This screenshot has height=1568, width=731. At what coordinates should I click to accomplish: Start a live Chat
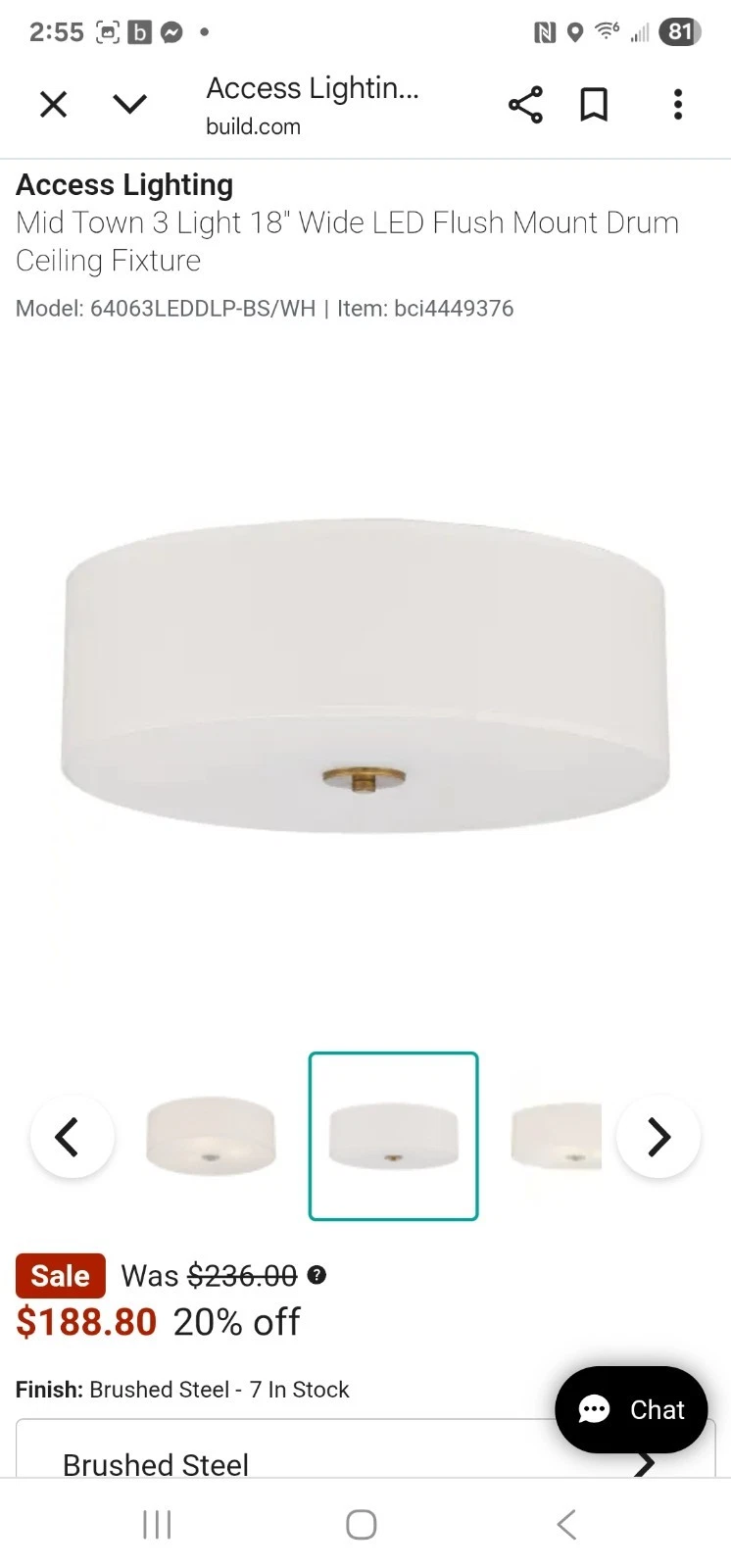631,1409
